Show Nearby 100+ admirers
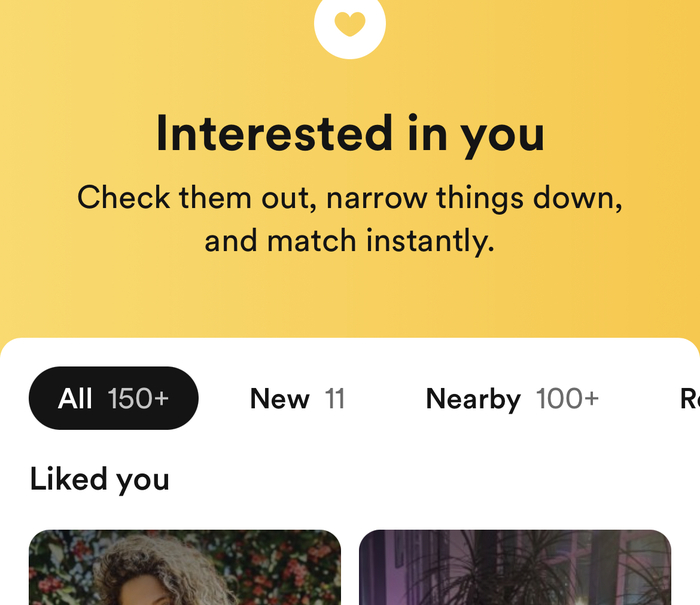 (x=512, y=399)
